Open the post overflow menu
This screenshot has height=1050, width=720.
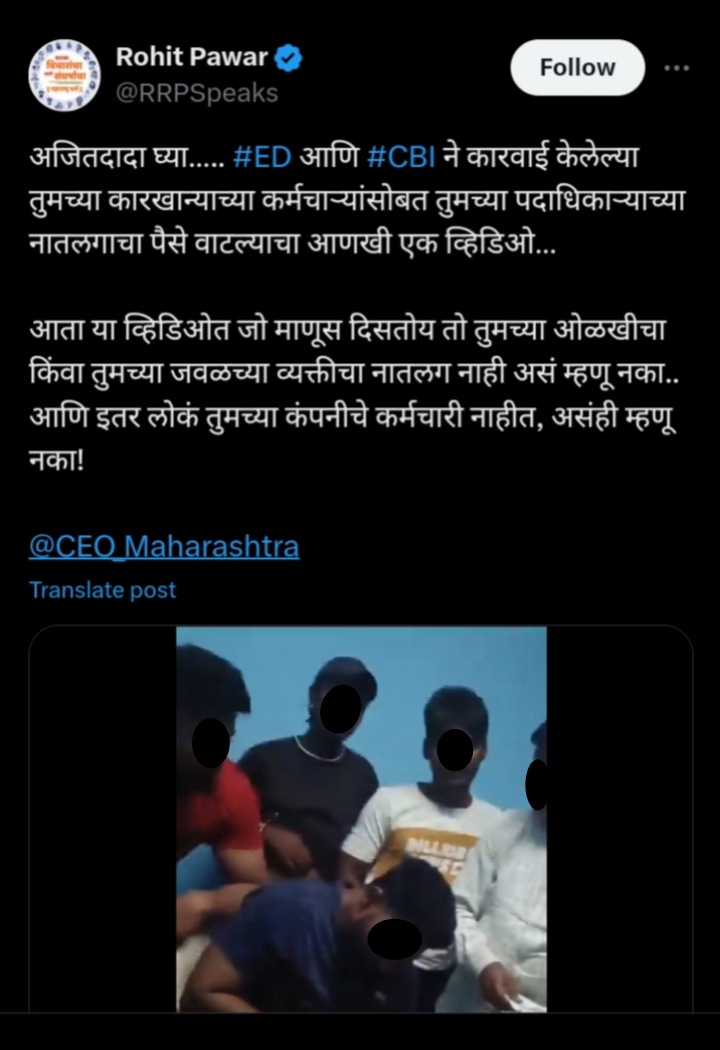click(x=677, y=68)
